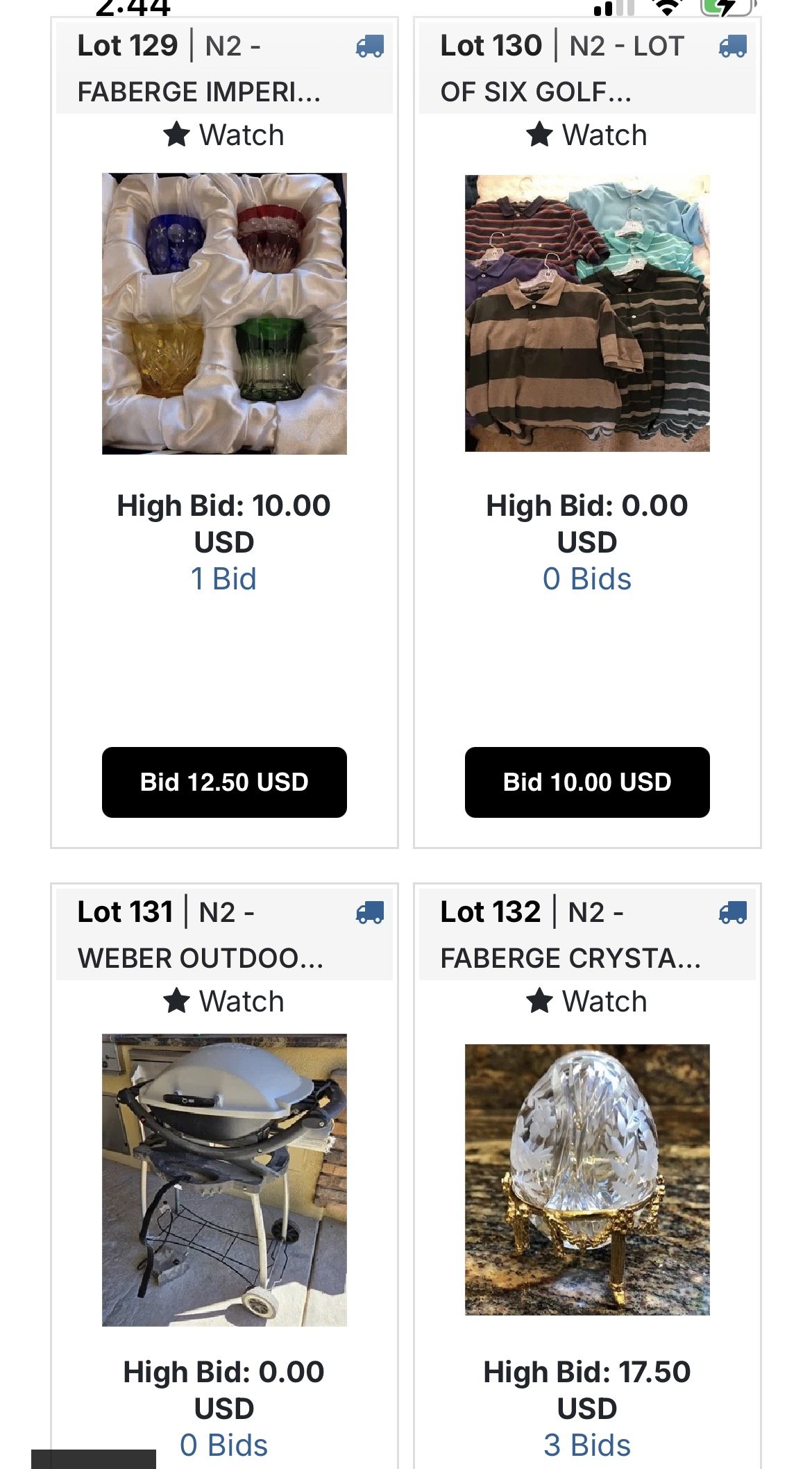Open the colored crystal glasses photo of Lot 129
812x1469 pixels.
point(224,314)
